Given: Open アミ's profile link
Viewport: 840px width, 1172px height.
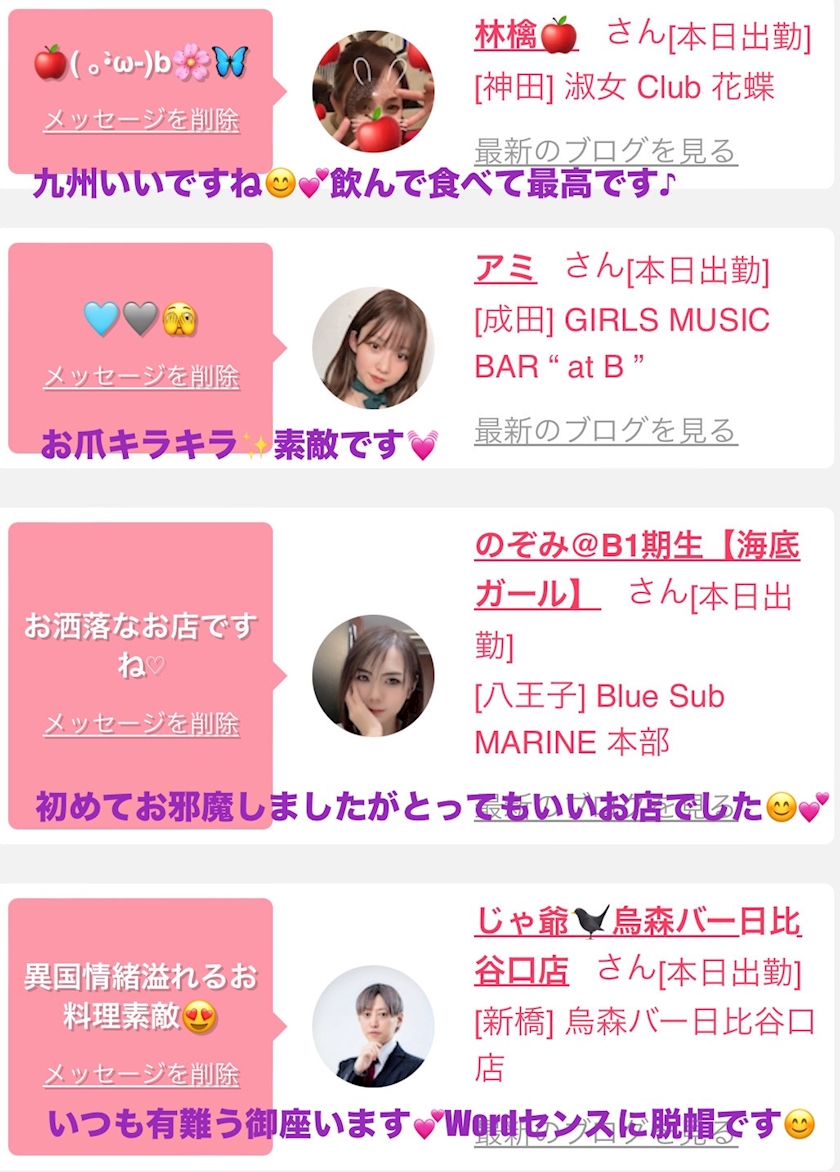Looking at the screenshot, I should [x=505, y=268].
